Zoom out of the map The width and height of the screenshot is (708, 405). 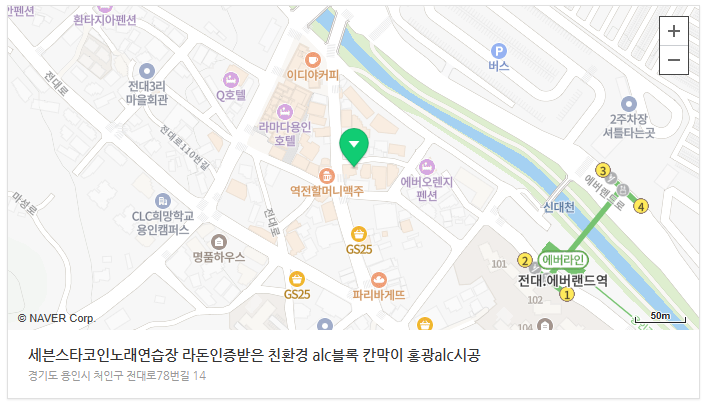(674, 61)
